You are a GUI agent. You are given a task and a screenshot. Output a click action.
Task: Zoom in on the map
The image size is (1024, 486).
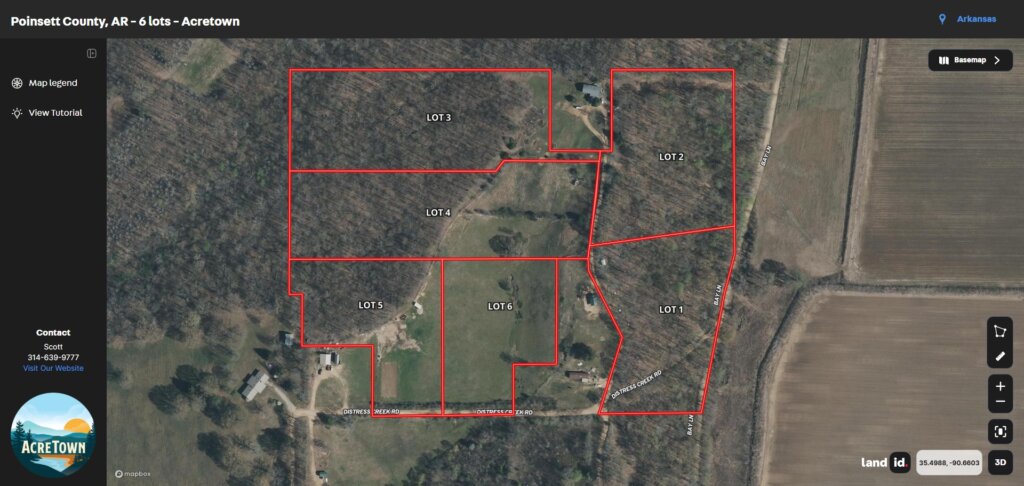(1000, 384)
